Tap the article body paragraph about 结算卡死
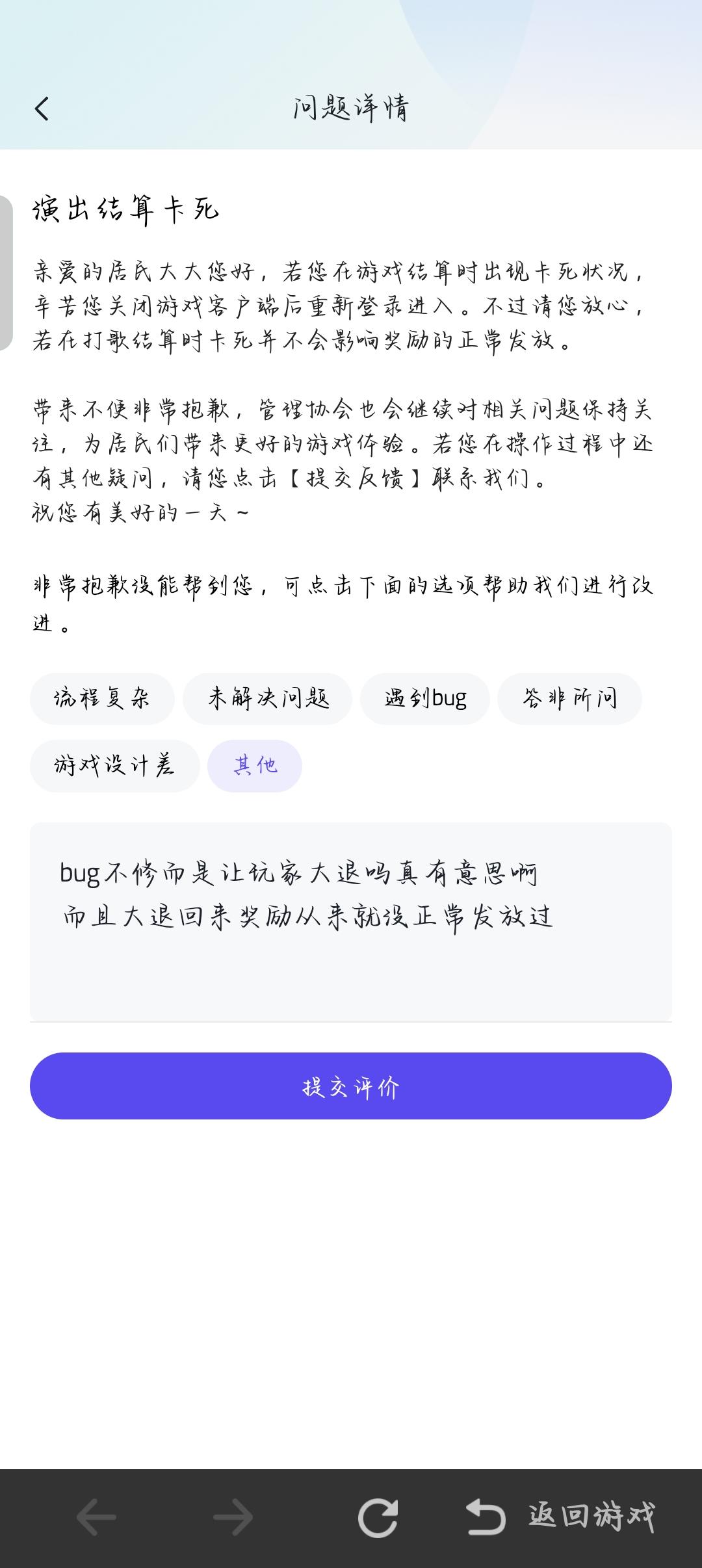This screenshot has width=702, height=1568. 339,306
